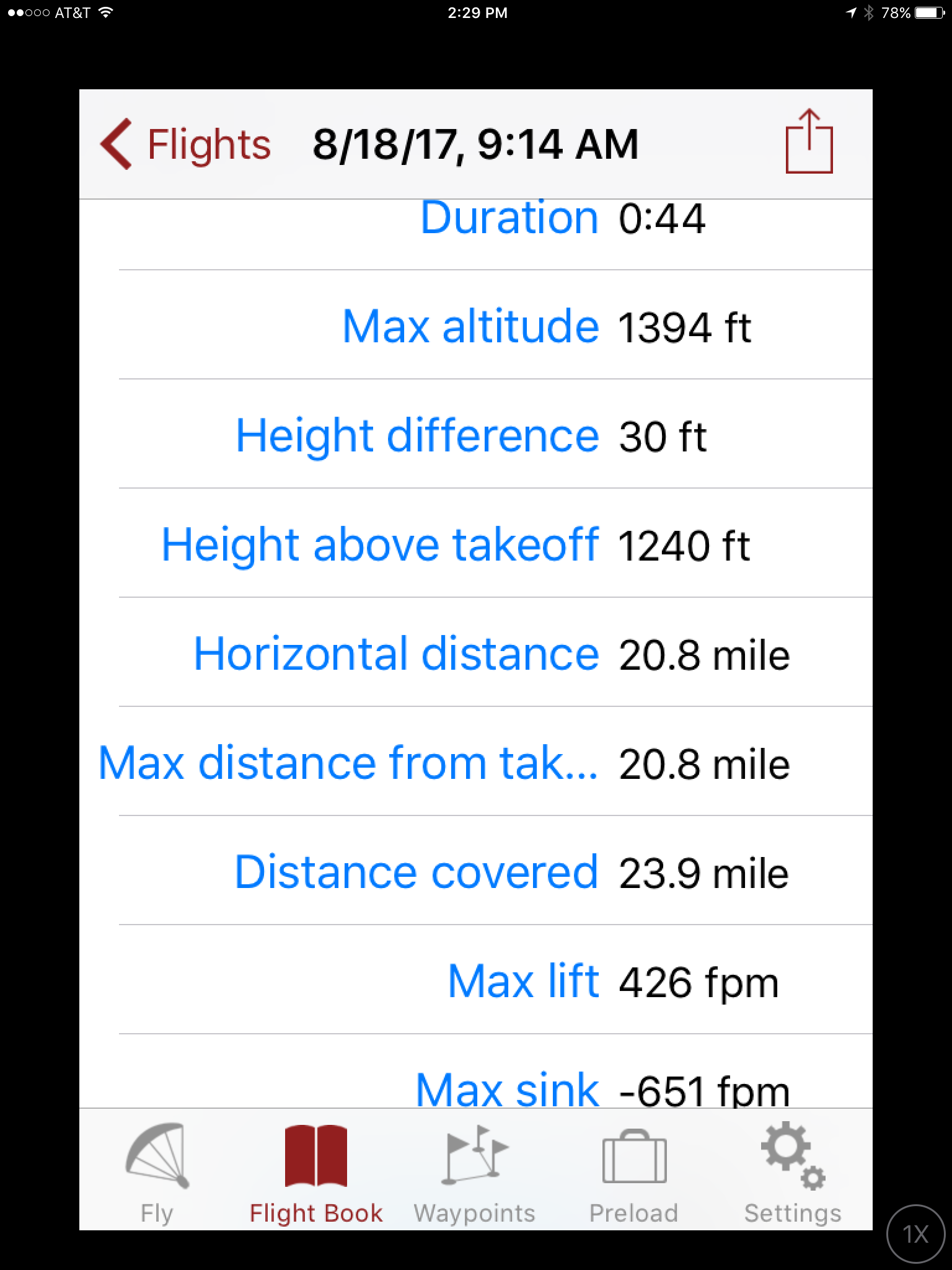
Task: Open the Waypoints tab
Action: [x=475, y=1172]
